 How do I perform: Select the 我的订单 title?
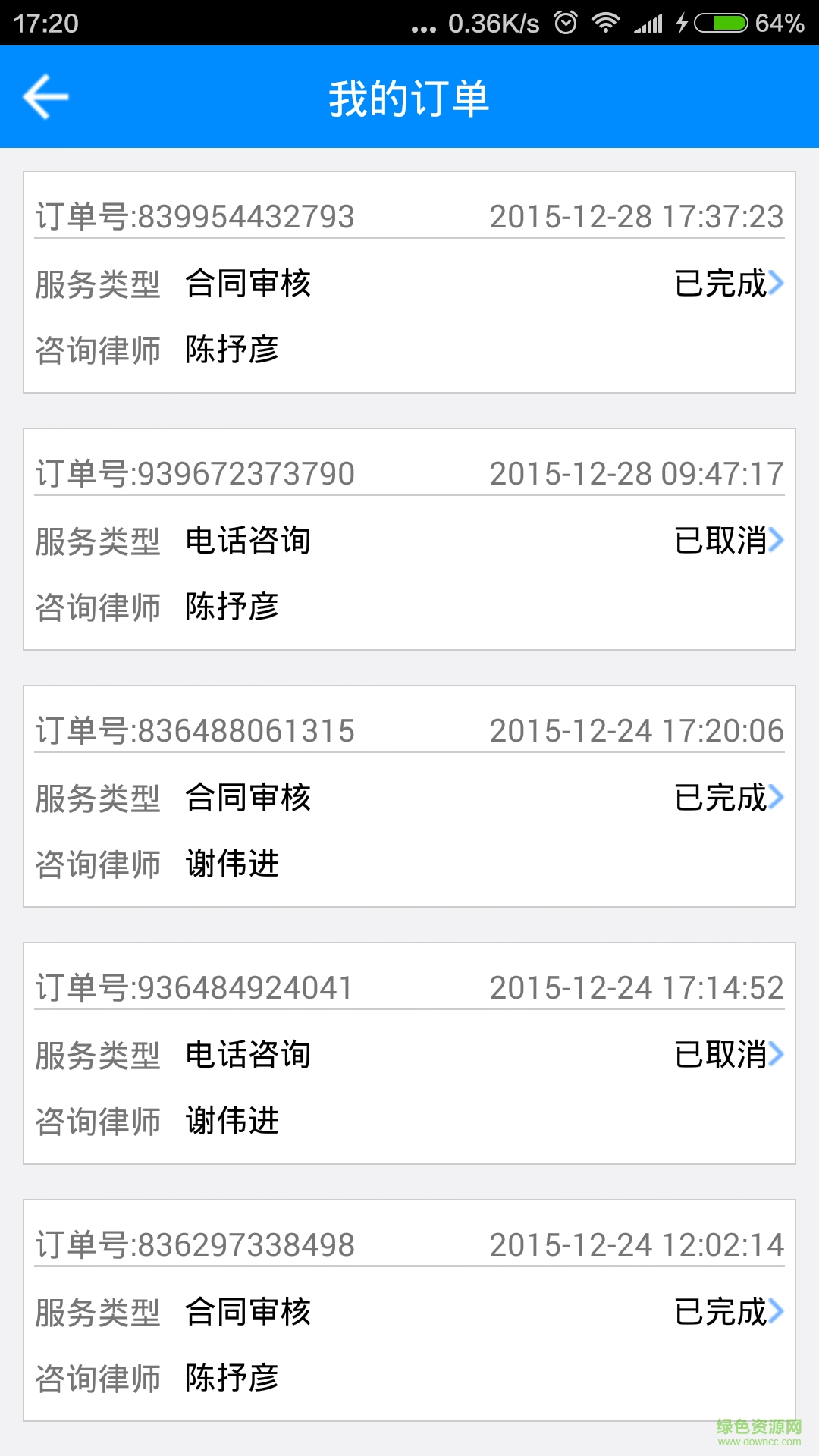(x=409, y=97)
